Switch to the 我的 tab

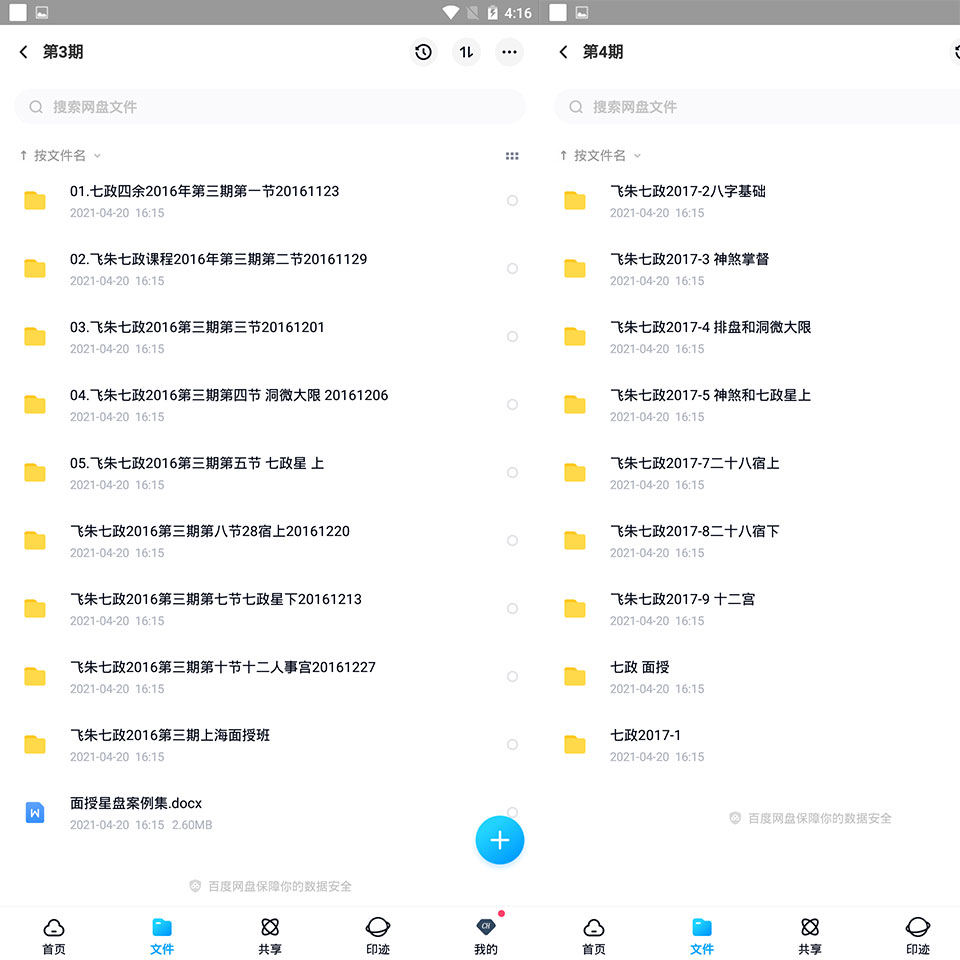[x=486, y=935]
